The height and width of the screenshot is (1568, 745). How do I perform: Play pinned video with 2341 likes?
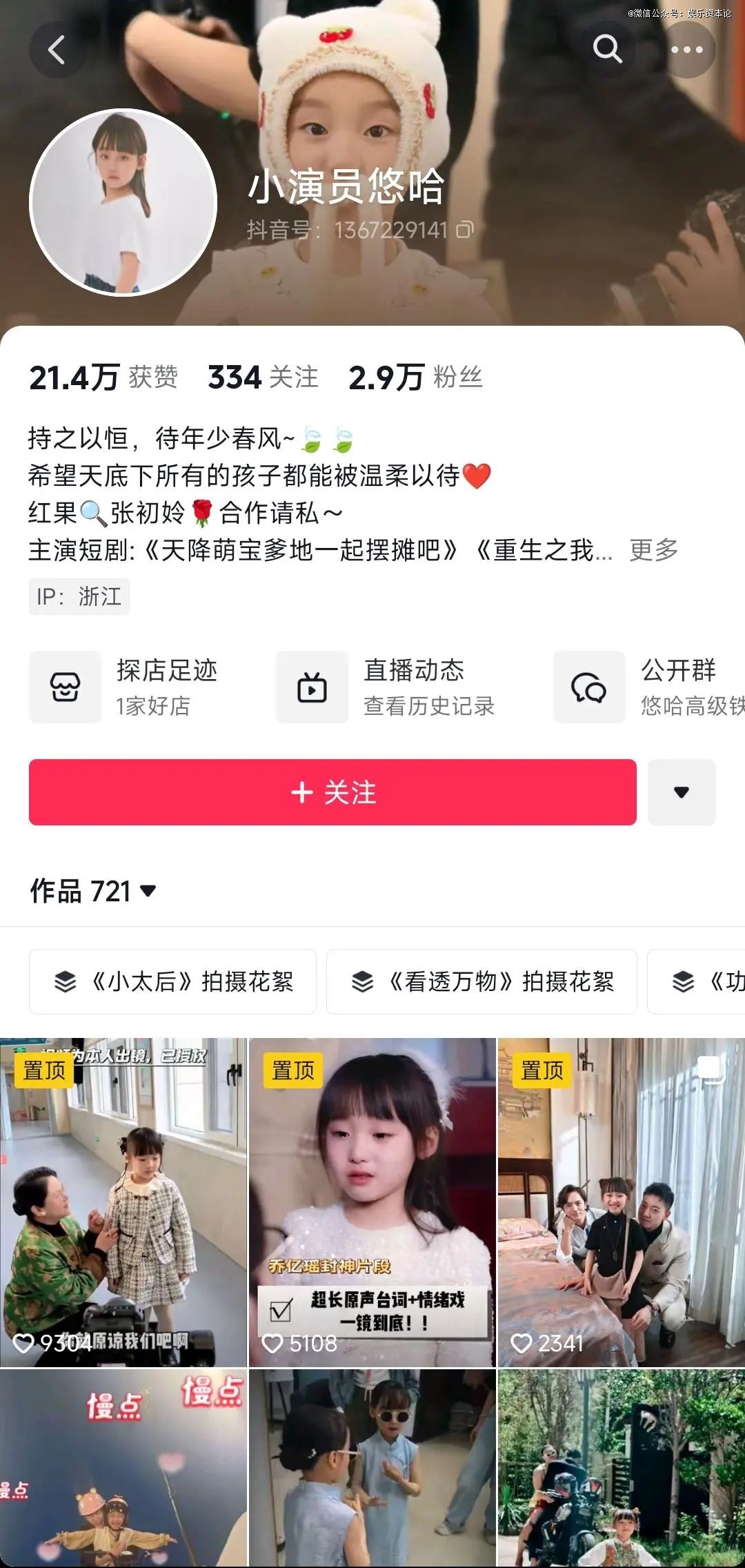[621, 1202]
